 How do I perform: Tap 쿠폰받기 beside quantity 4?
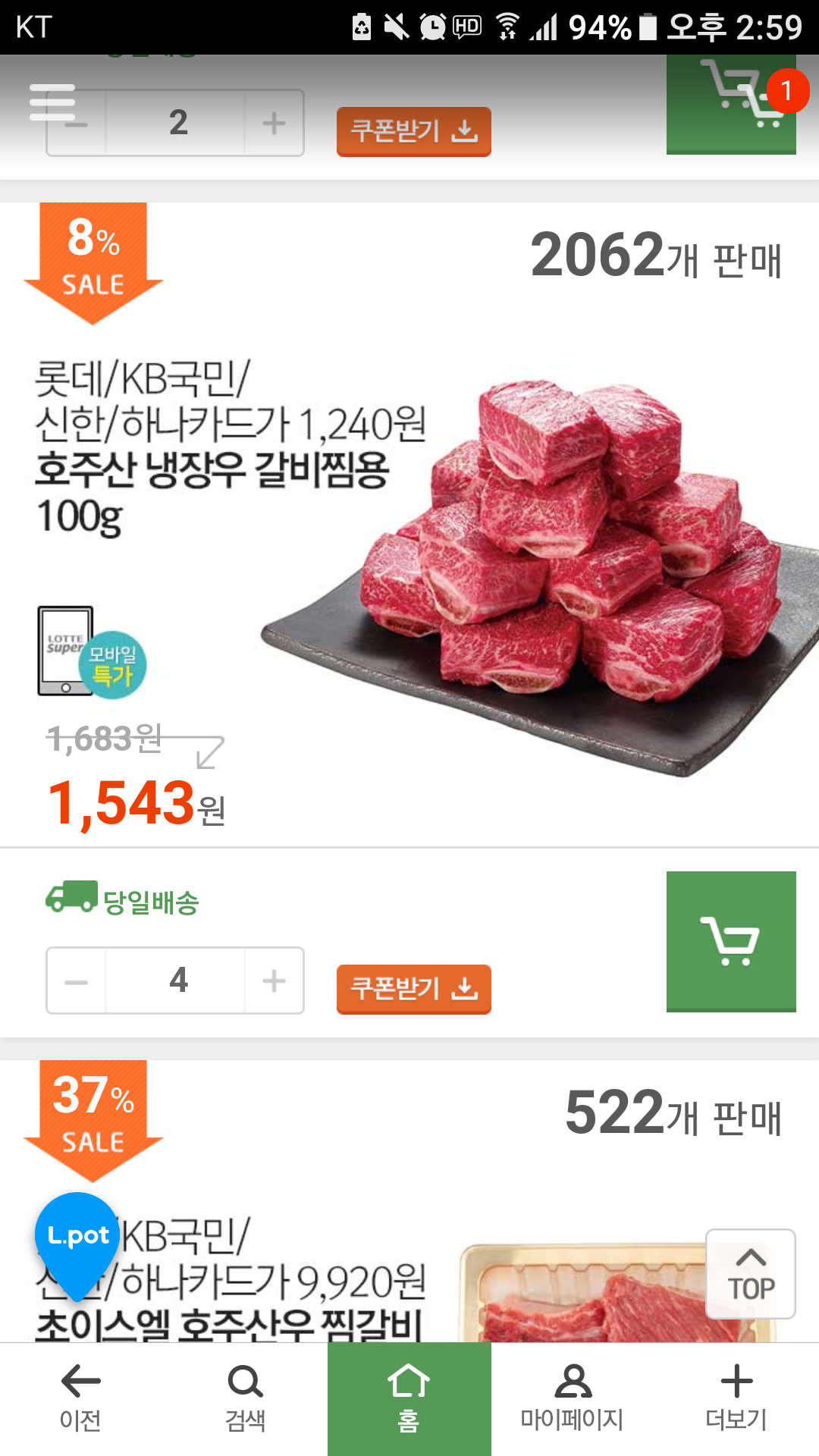[x=413, y=989]
